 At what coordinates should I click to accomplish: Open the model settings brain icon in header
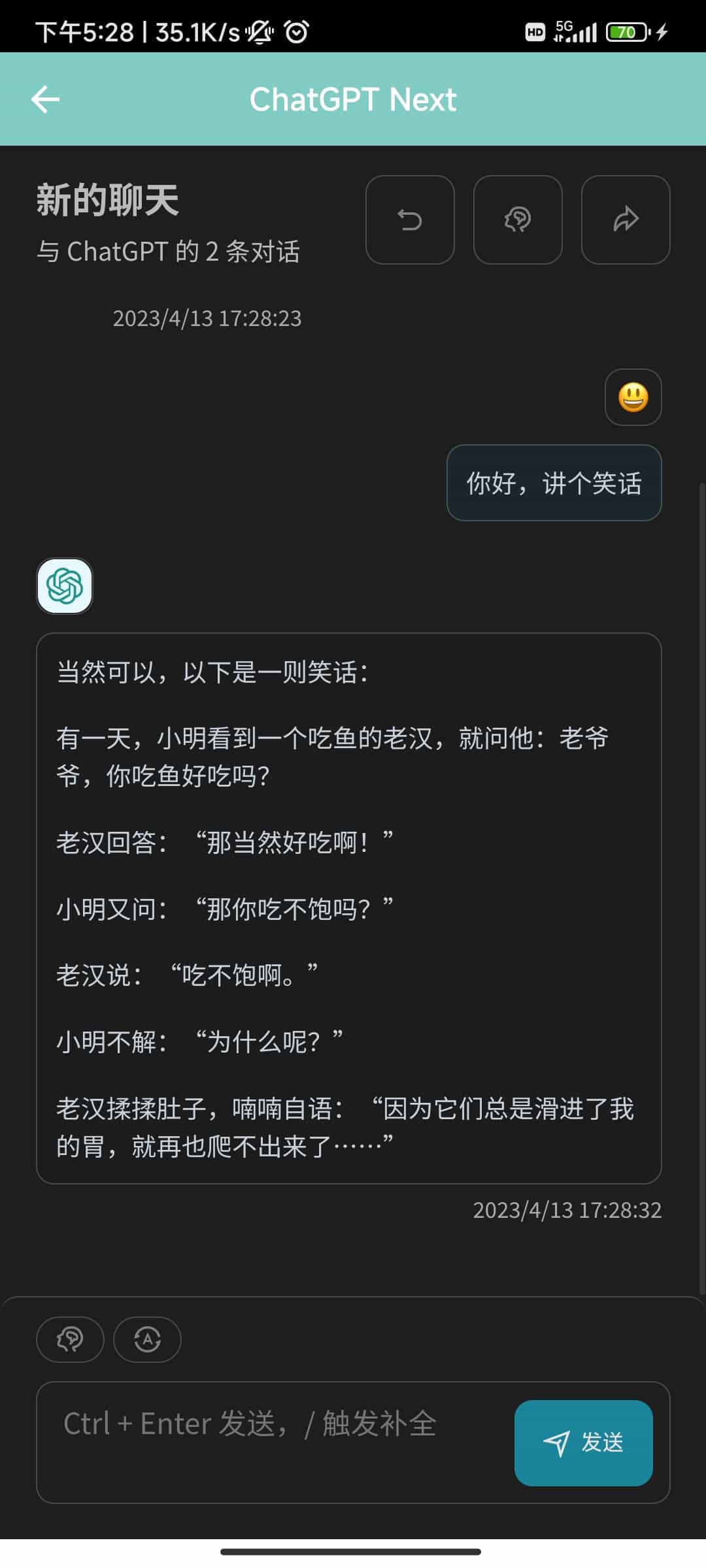coord(518,221)
